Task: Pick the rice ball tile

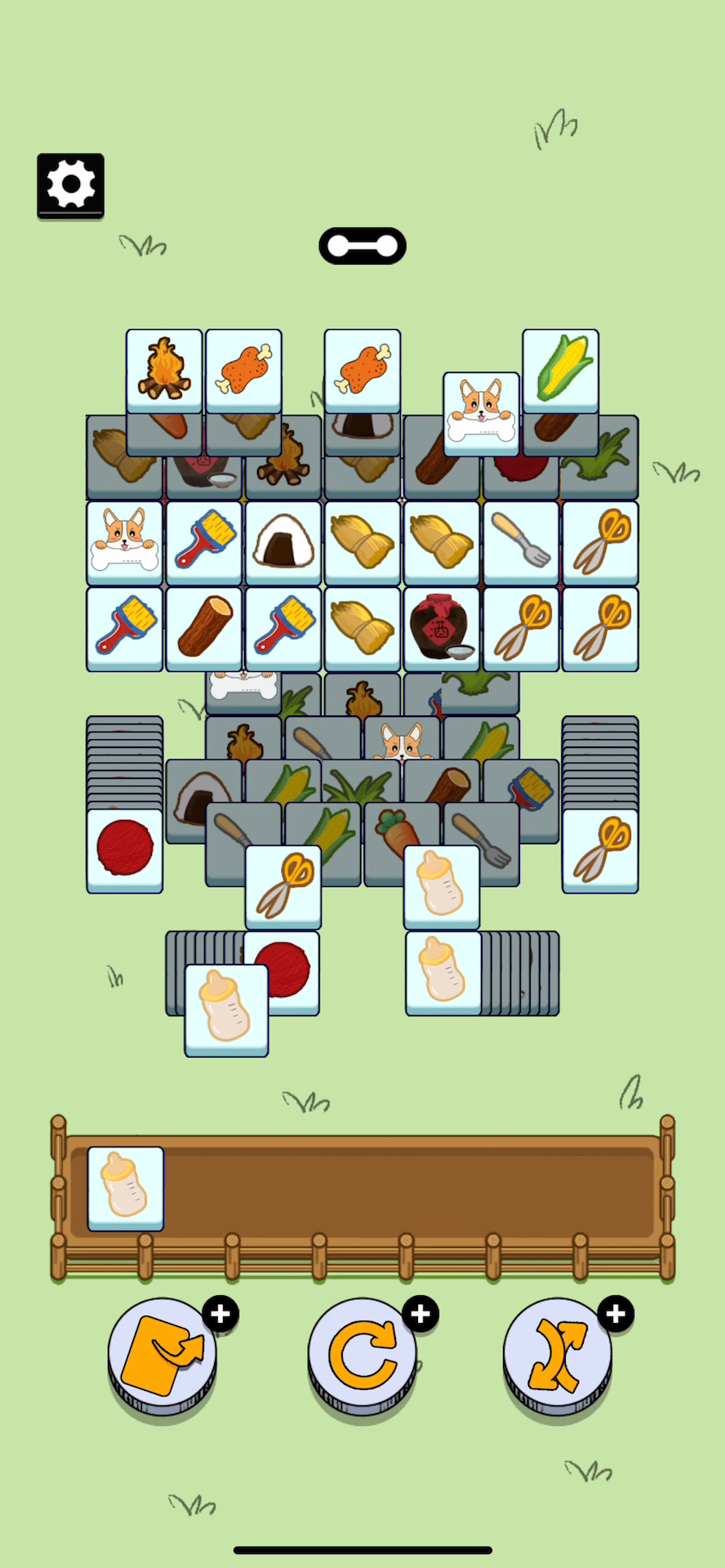Action: [283, 543]
